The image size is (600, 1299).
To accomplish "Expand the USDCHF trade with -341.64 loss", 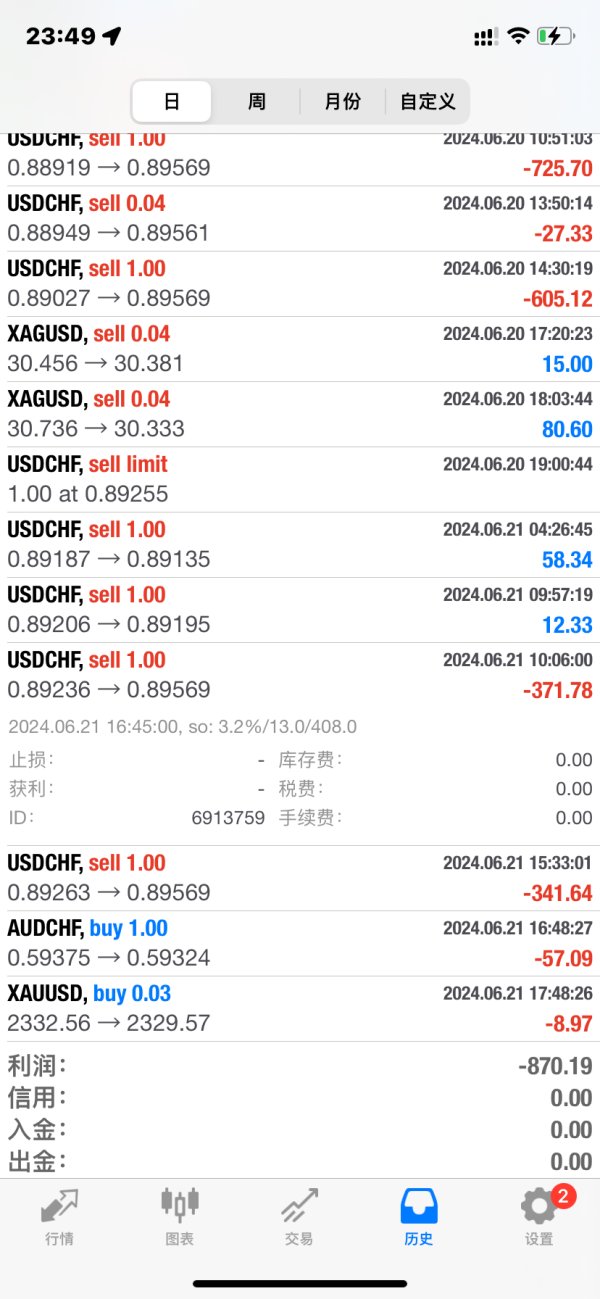I will coord(300,878).
